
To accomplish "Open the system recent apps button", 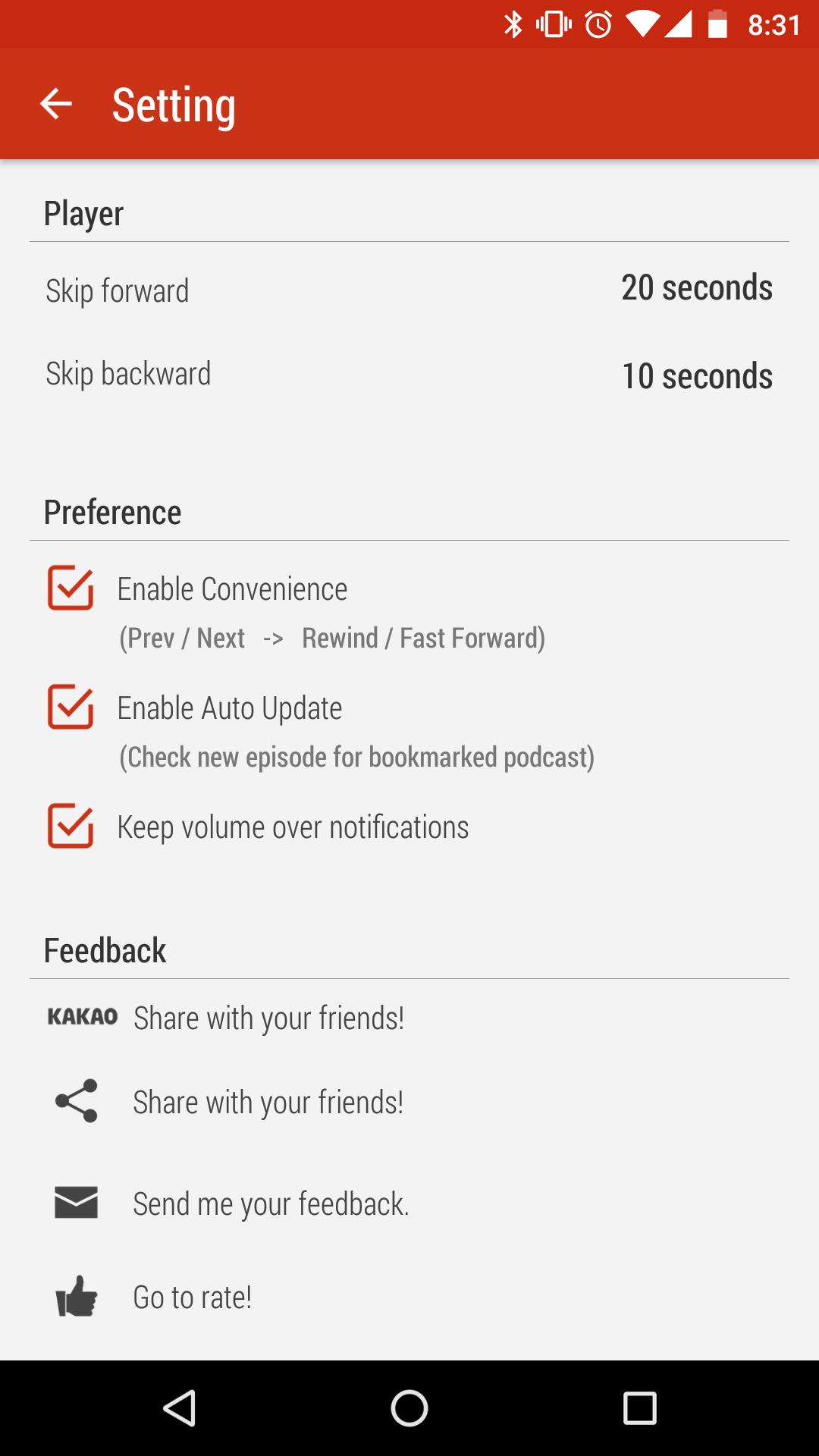I will click(x=639, y=1408).
